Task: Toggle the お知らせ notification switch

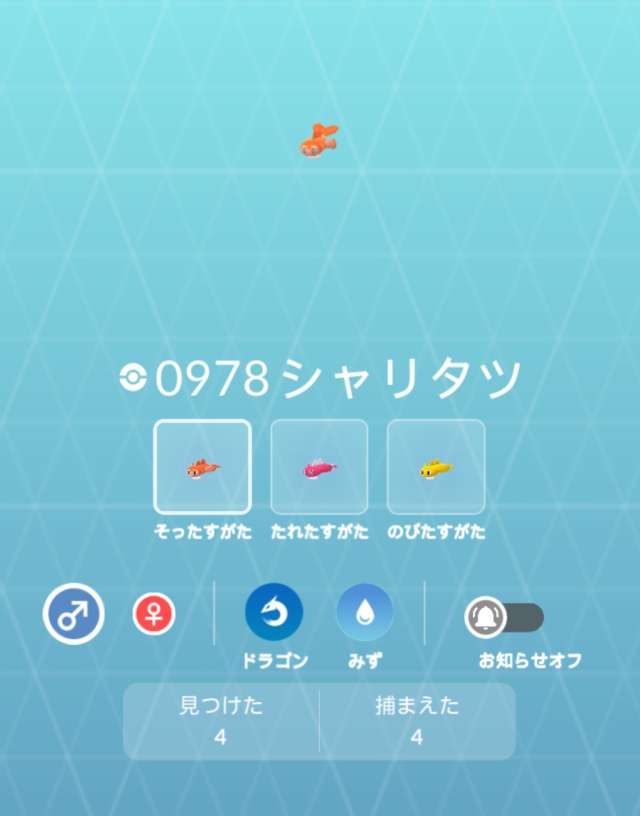Action: [505, 618]
